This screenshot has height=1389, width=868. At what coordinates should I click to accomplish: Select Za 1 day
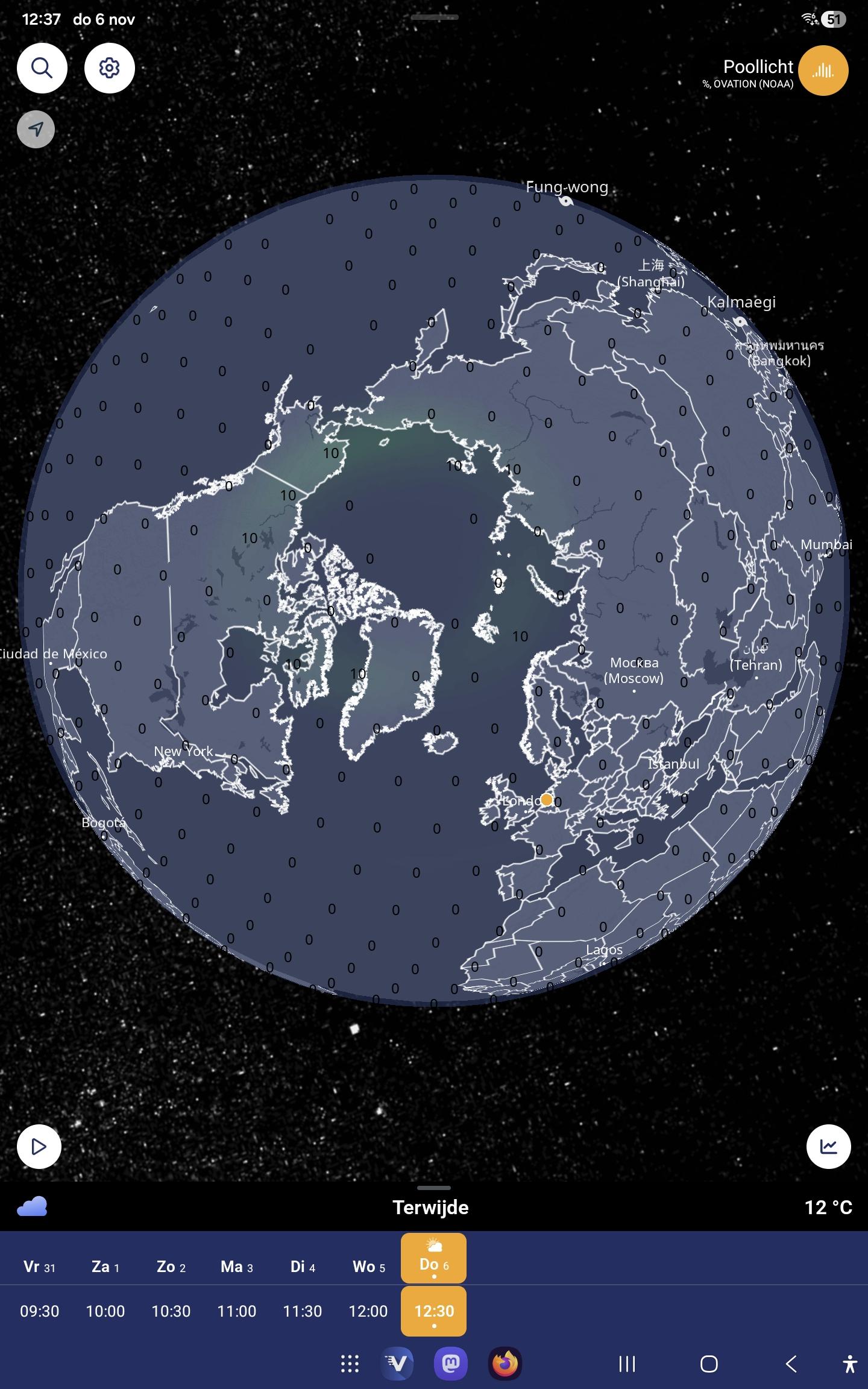click(105, 1267)
